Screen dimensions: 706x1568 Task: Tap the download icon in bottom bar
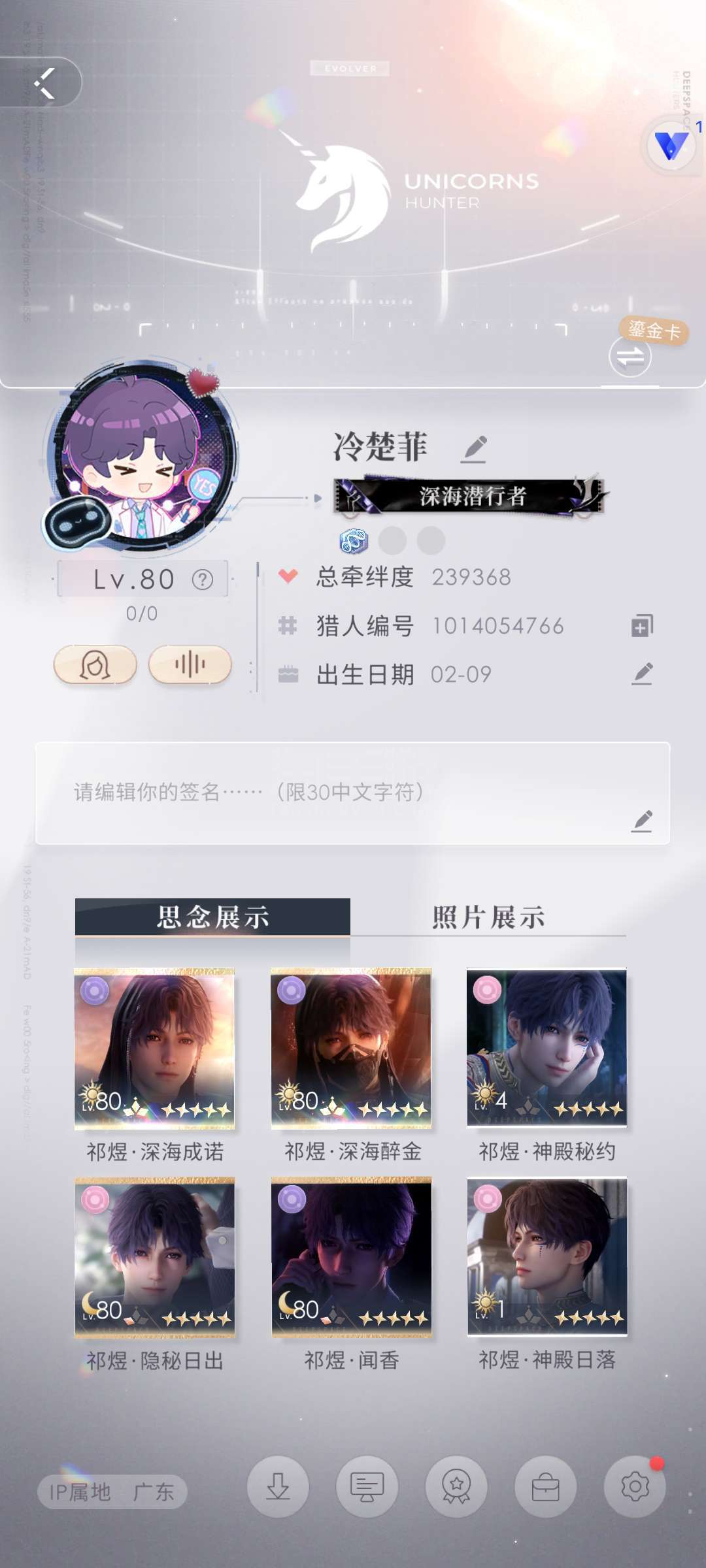pos(278,1486)
